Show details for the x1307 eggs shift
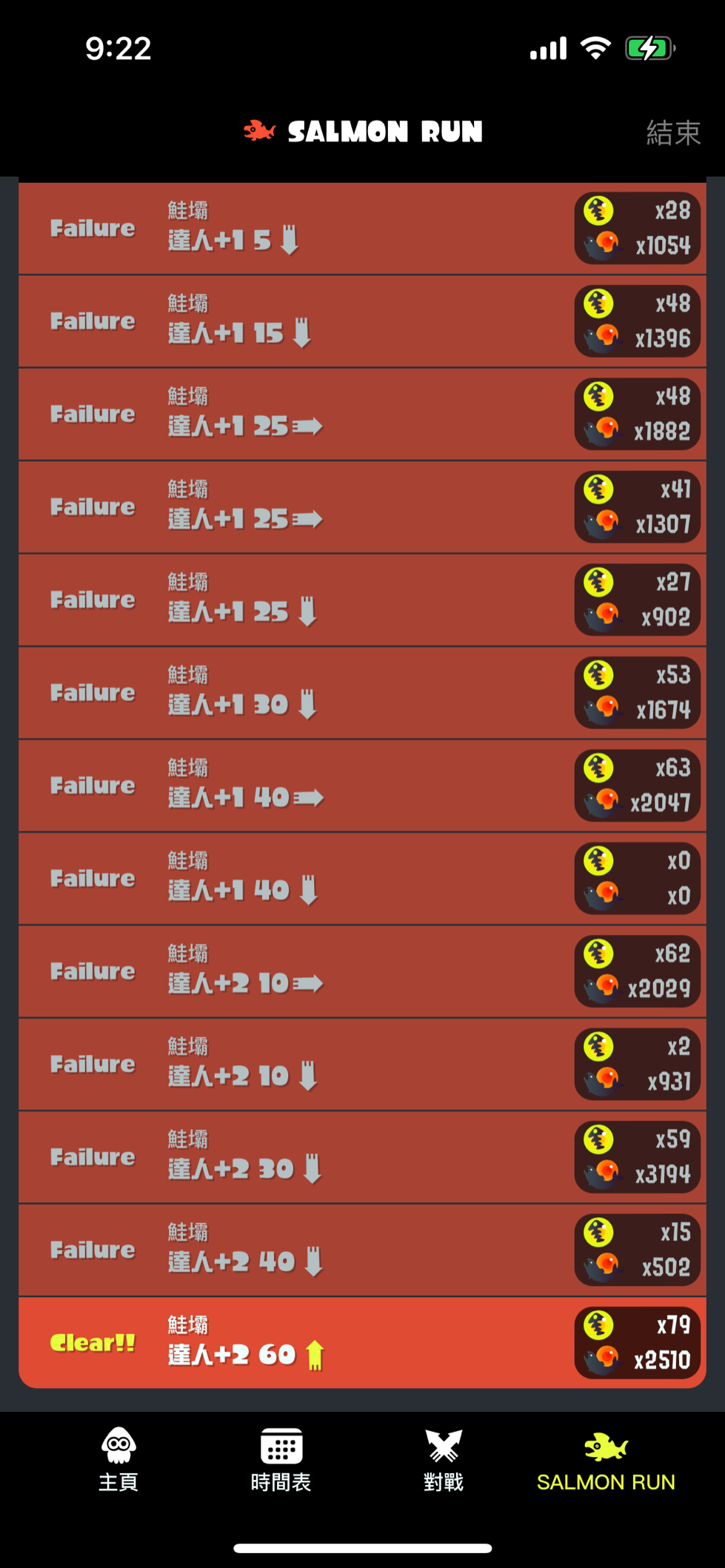Image resolution: width=725 pixels, height=1568 pixels. tap(362, 507)
